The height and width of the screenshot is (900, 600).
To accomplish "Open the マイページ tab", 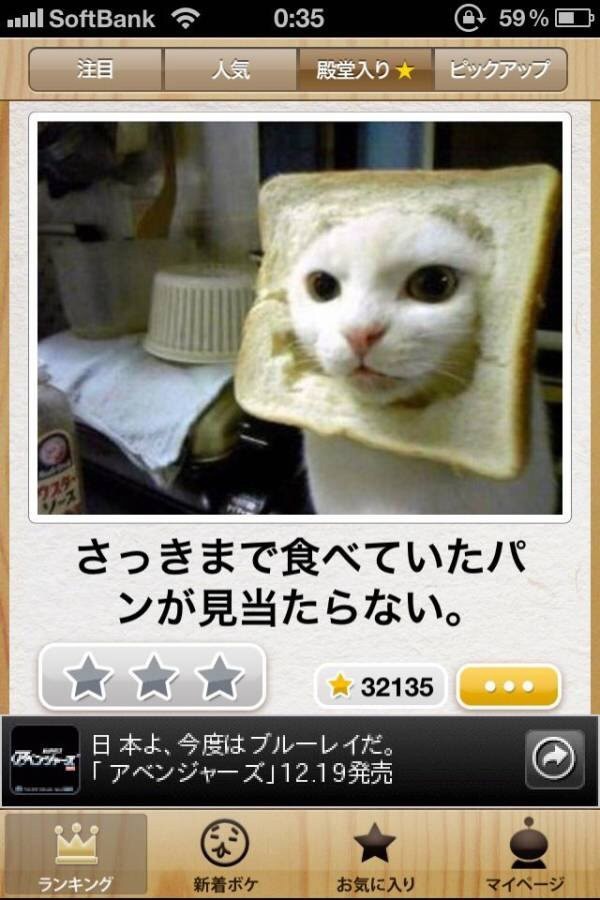I will [x=524, y=855].
